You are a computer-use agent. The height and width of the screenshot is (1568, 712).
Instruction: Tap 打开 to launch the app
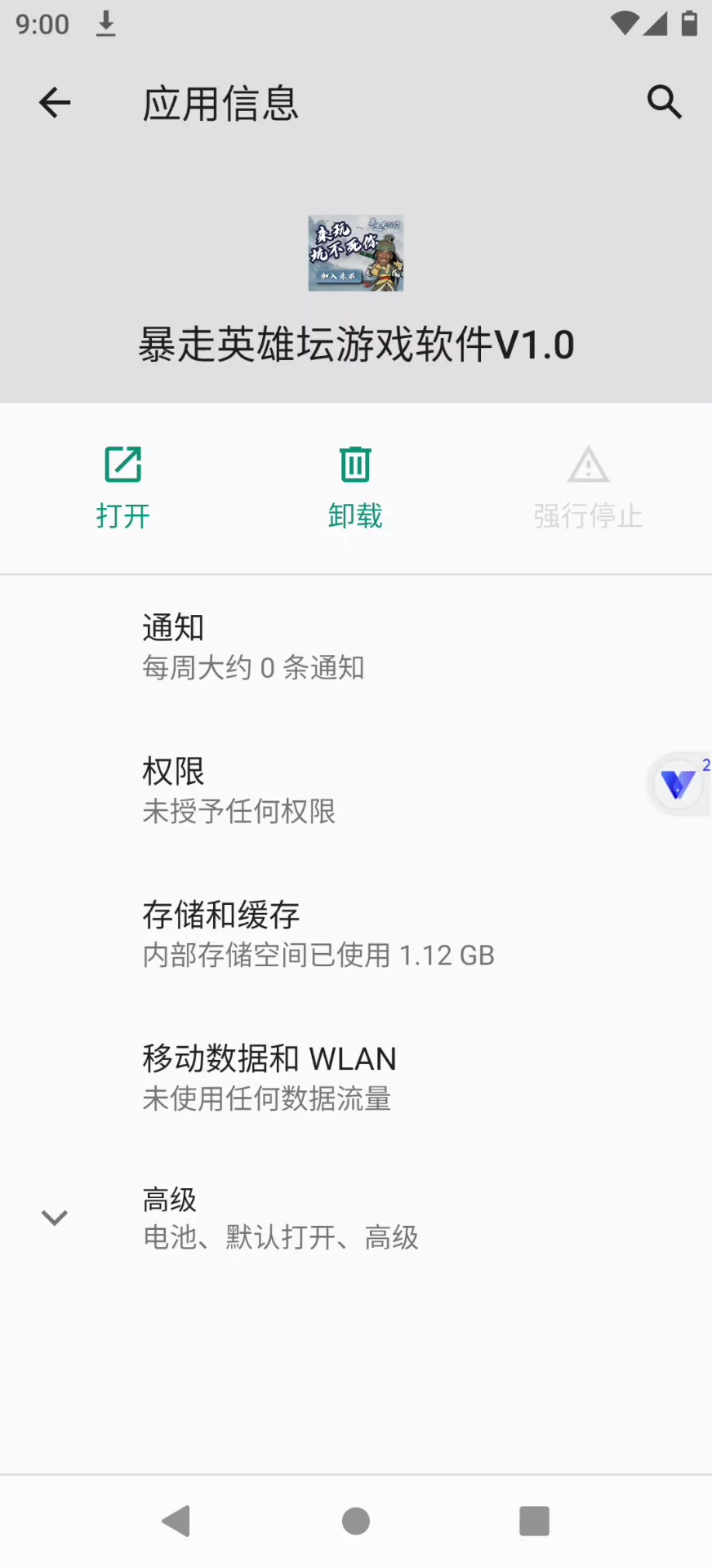pyautogui.click(x=122, y=488)
